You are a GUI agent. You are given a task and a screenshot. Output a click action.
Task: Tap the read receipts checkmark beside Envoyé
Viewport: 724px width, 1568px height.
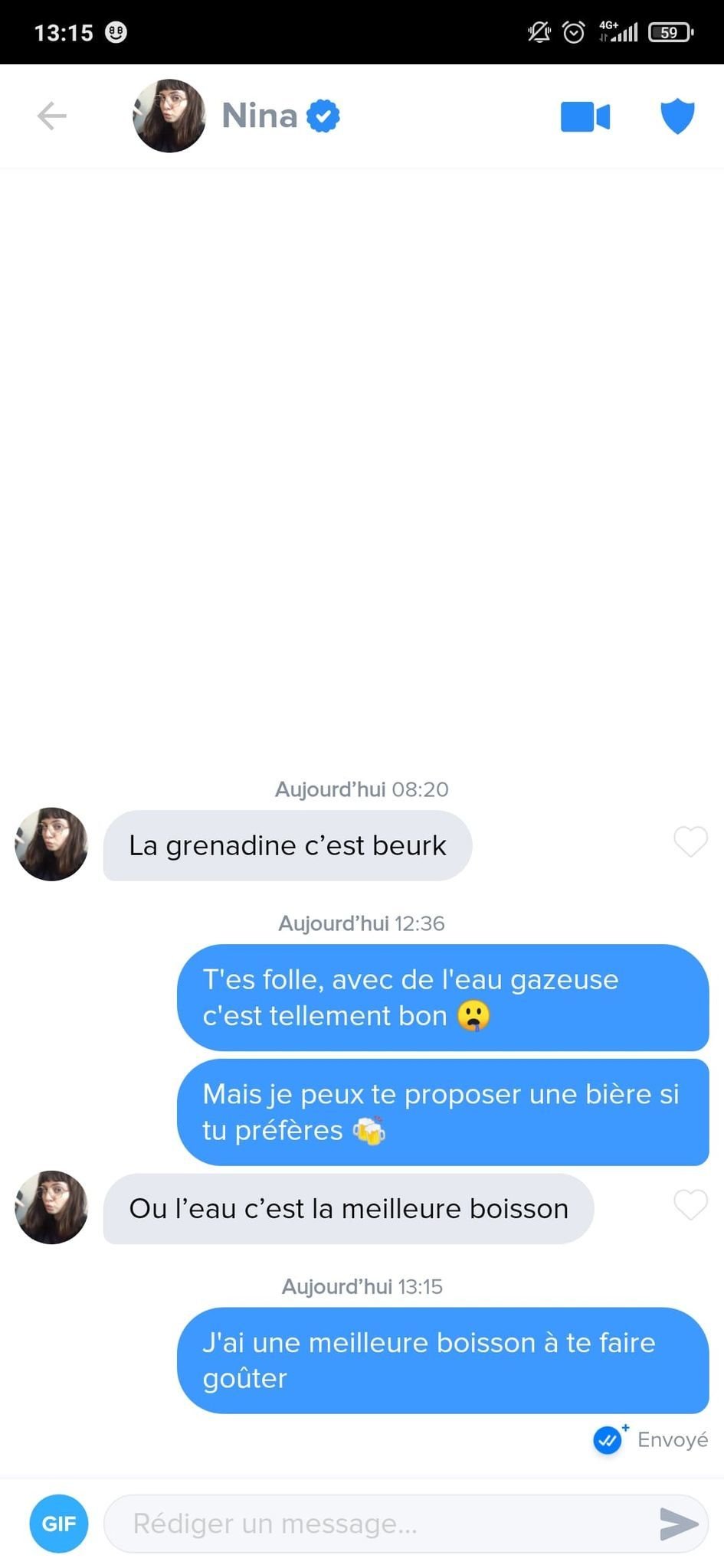tap(608, 1440)
